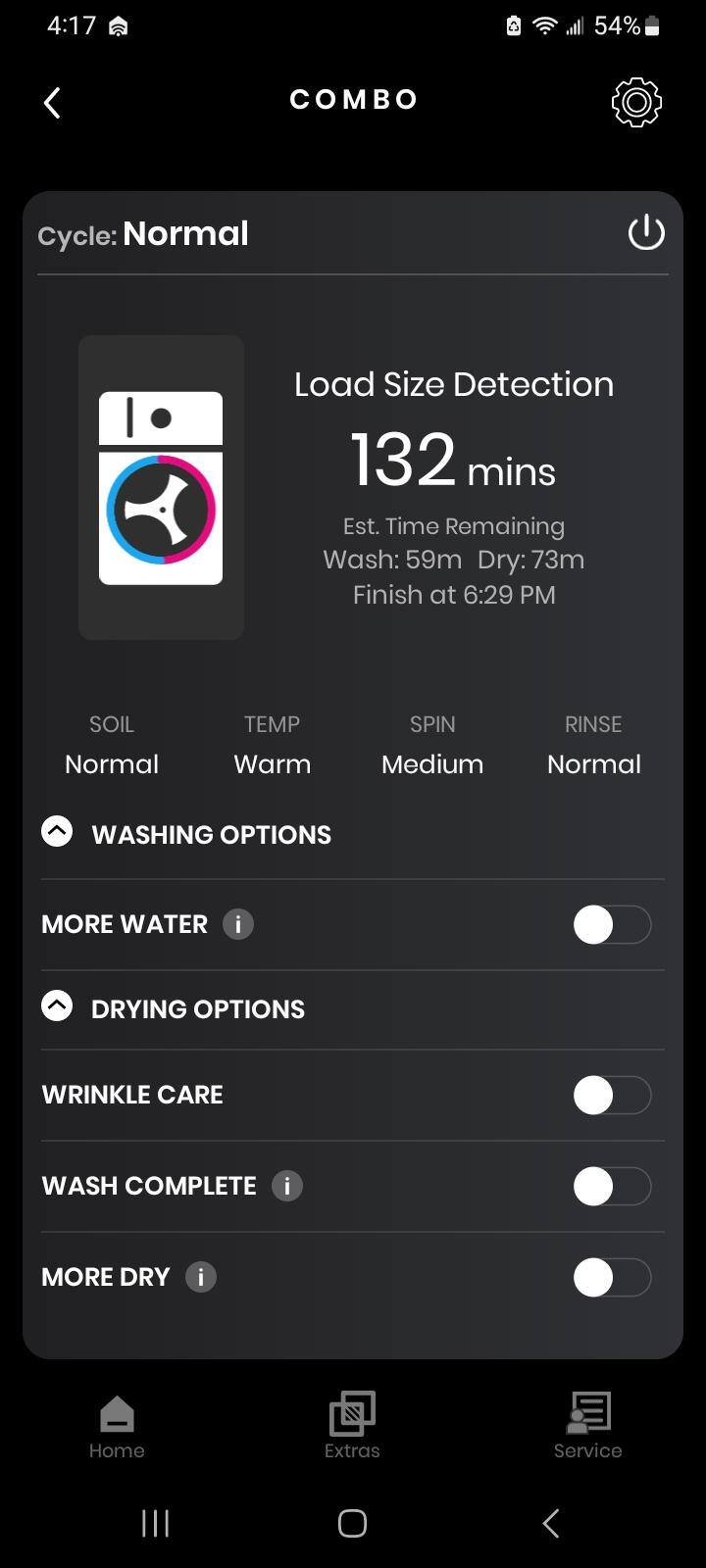Collapse the Drying Options section

(x=57, y=1007)
